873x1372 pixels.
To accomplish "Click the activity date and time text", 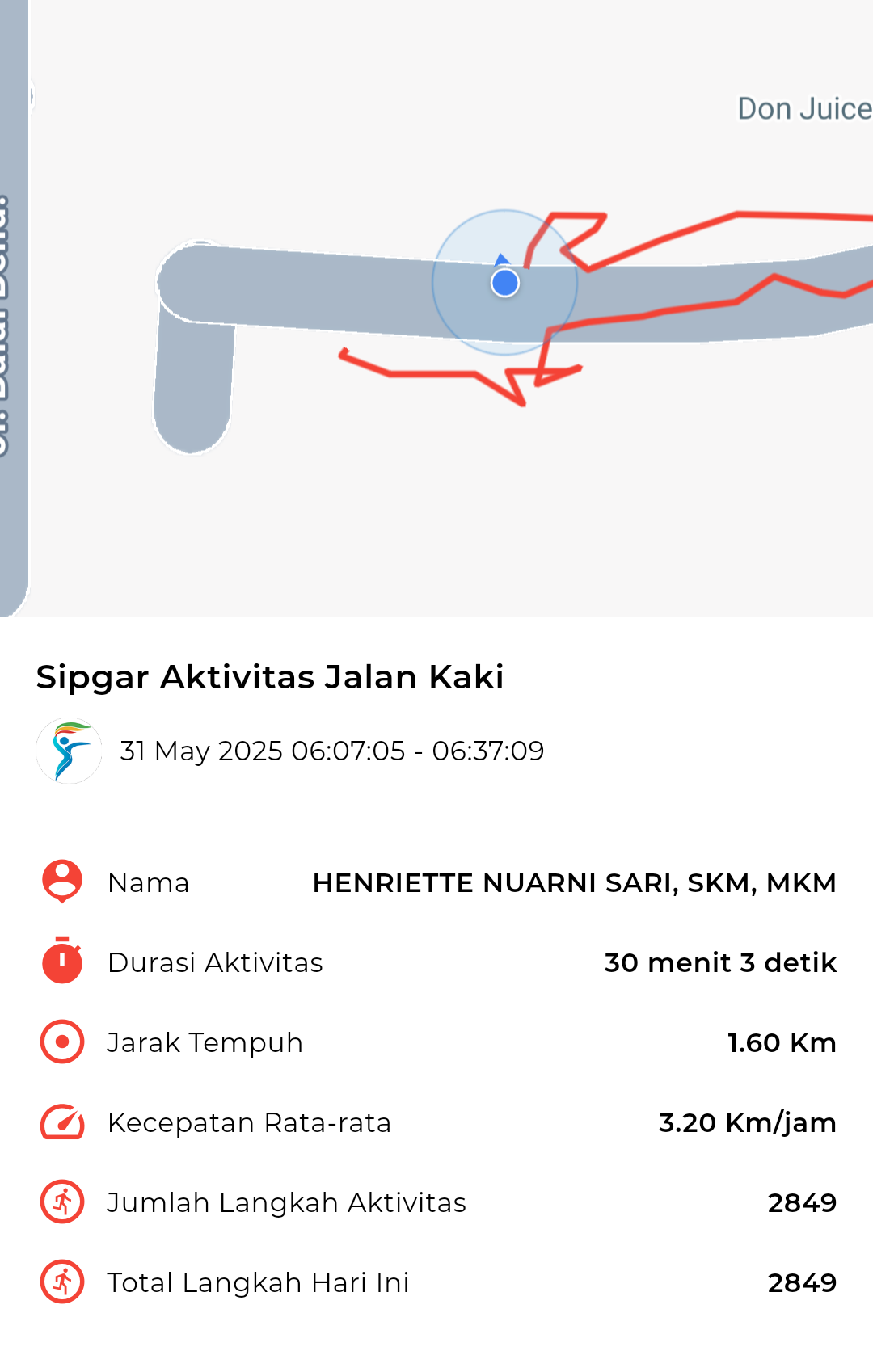I will point(332,750).
